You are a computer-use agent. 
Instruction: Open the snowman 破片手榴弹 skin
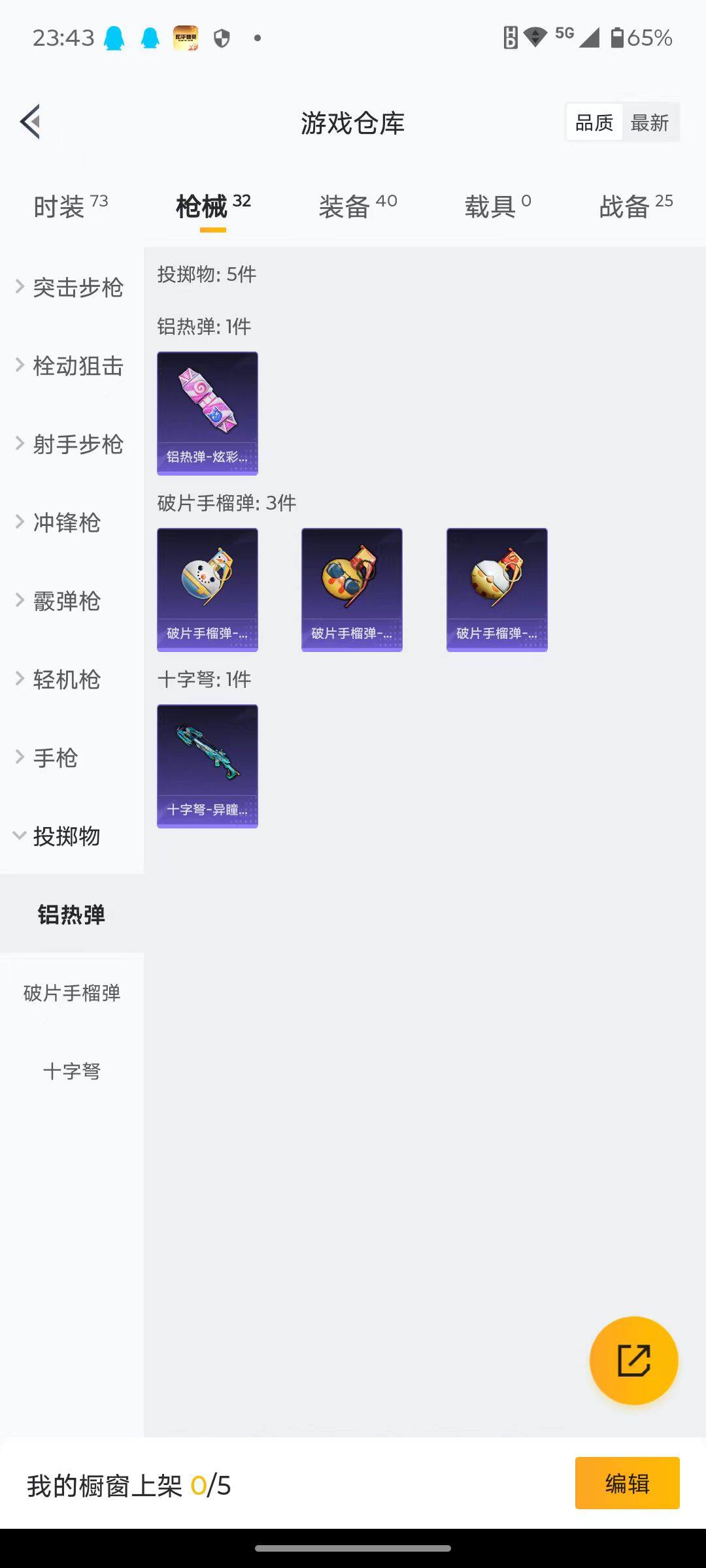207,589
